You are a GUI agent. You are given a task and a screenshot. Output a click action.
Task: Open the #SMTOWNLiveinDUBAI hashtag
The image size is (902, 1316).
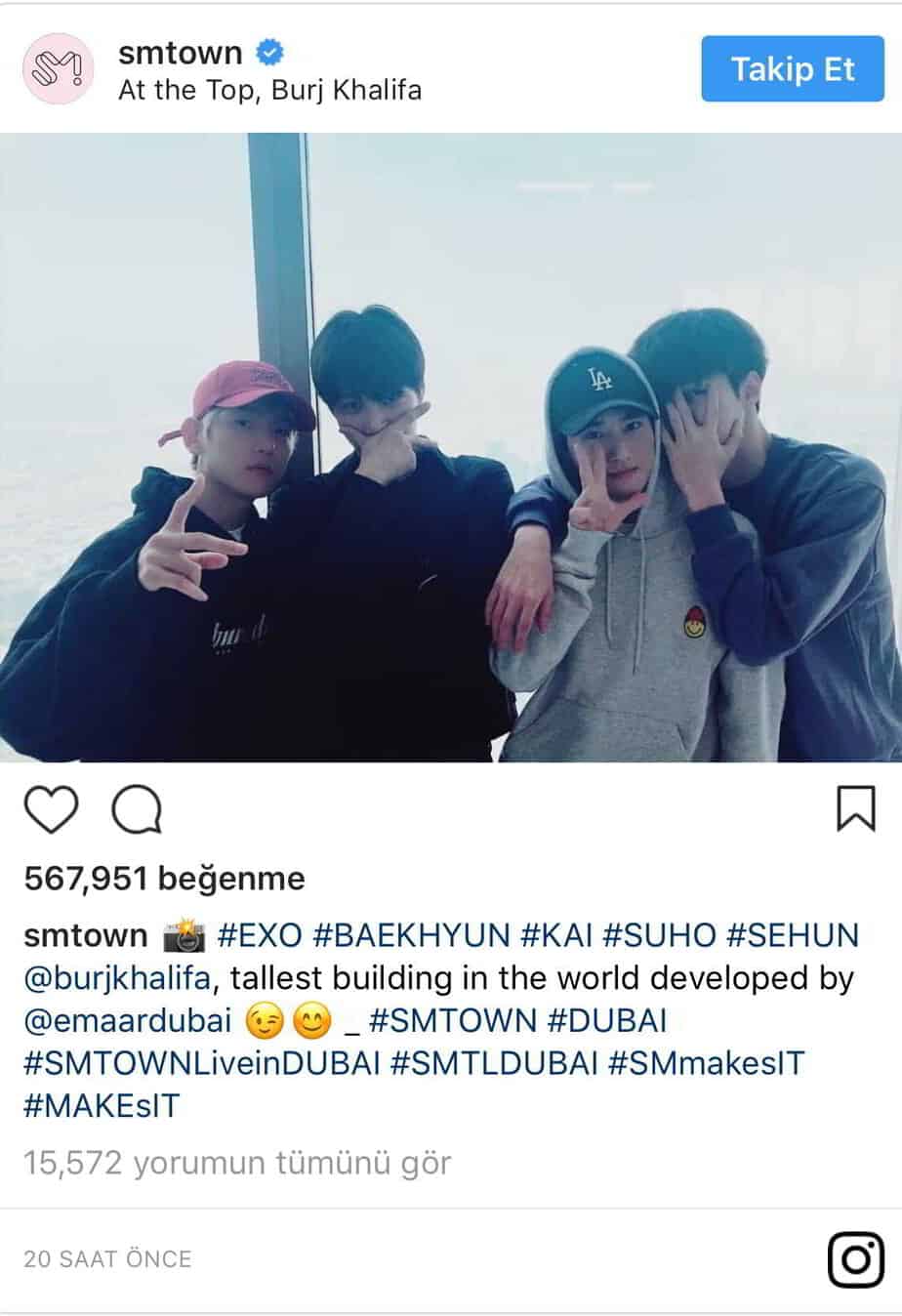(x=201, y=1064)
